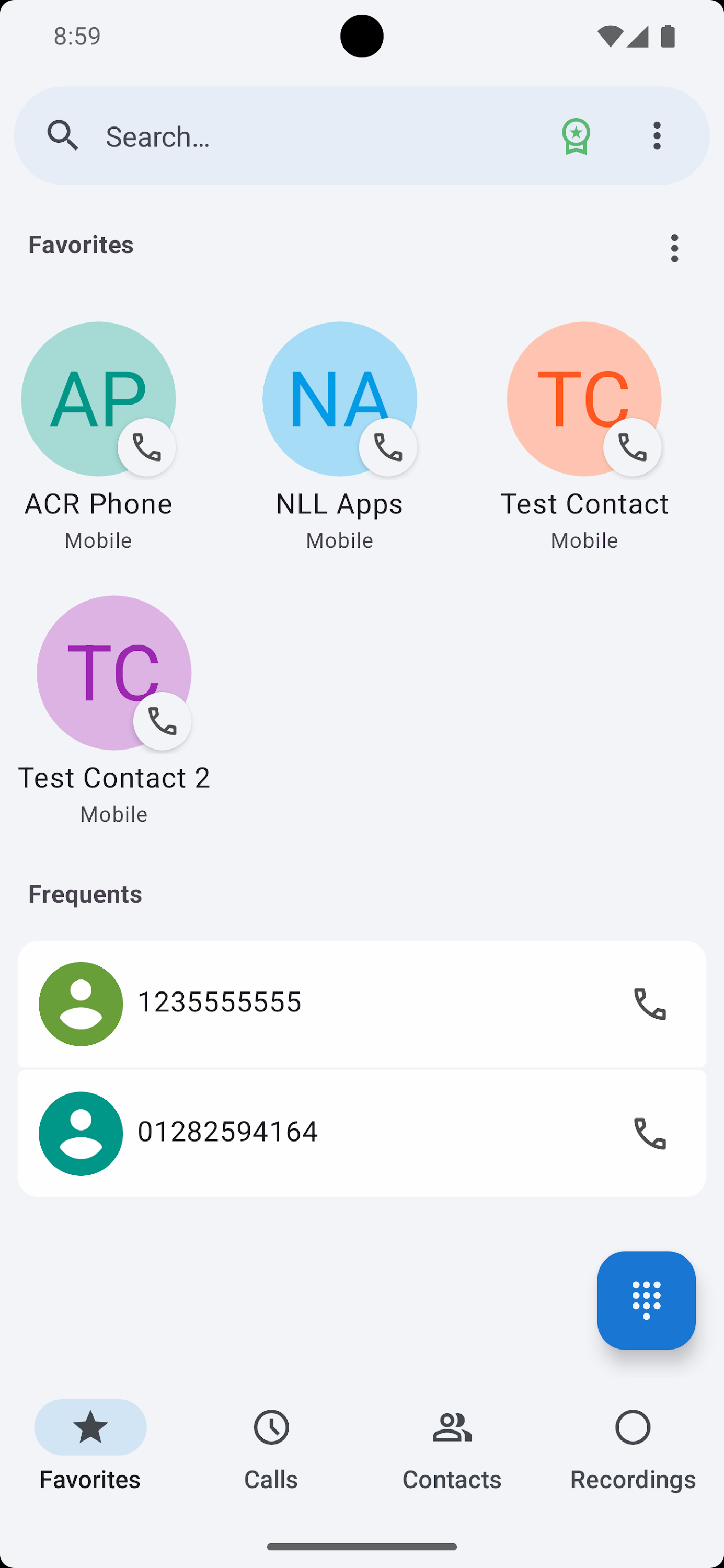The image size is (724, 1568).
Task: Open the dial pad
Action: [x=646, y=1299]
